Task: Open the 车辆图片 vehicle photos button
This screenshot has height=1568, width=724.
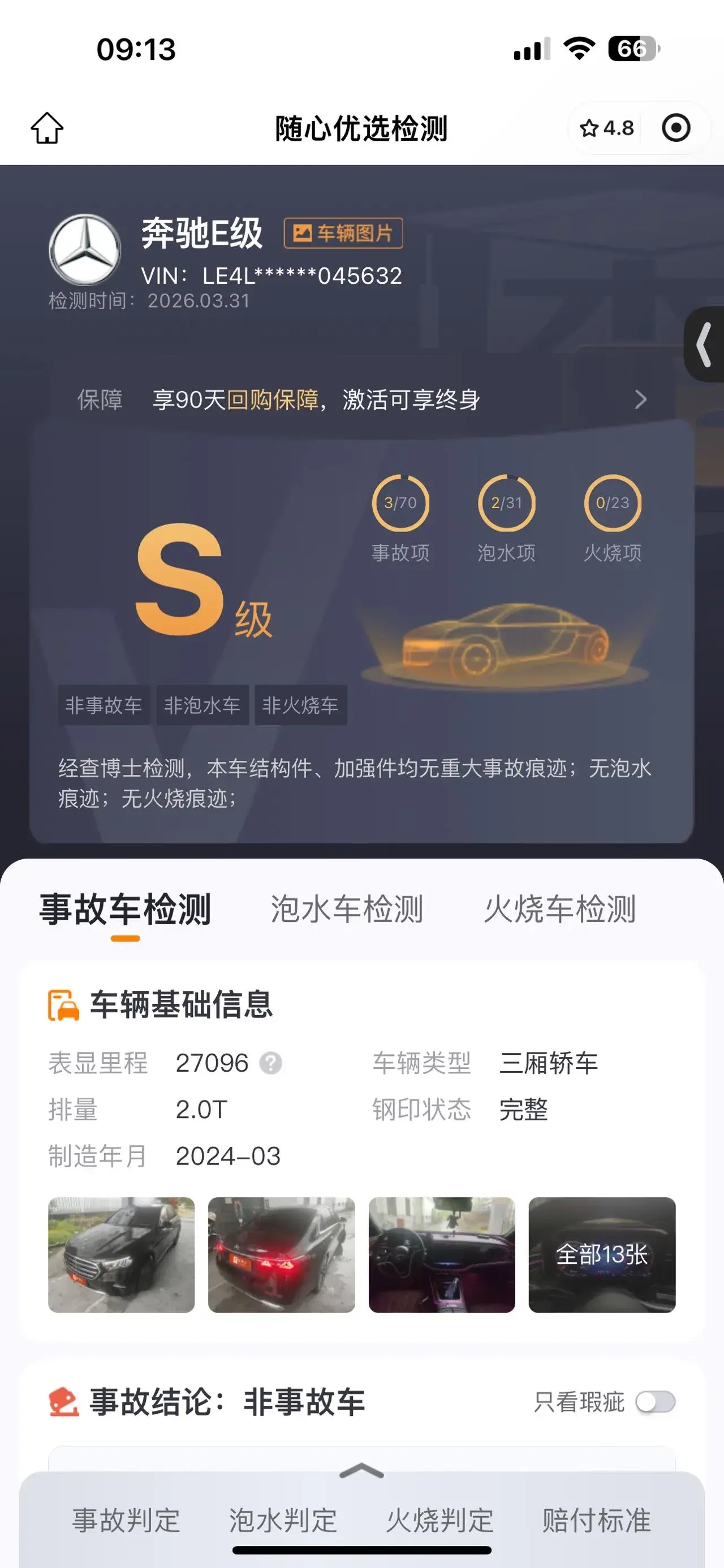Action: (x=343, y=233)
